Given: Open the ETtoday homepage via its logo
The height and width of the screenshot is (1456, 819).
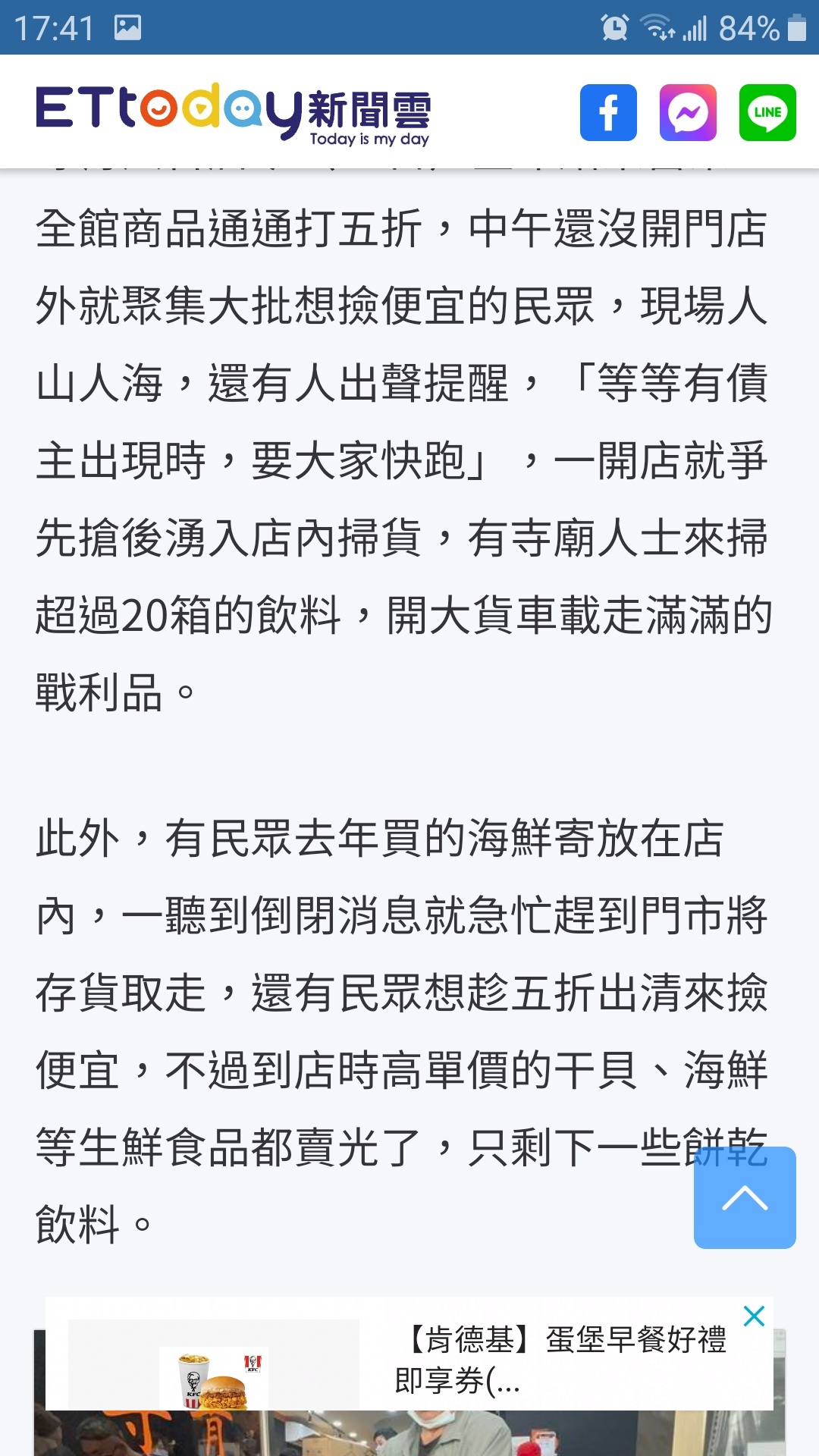Looking at the screenshot, I should click(234, 113).
